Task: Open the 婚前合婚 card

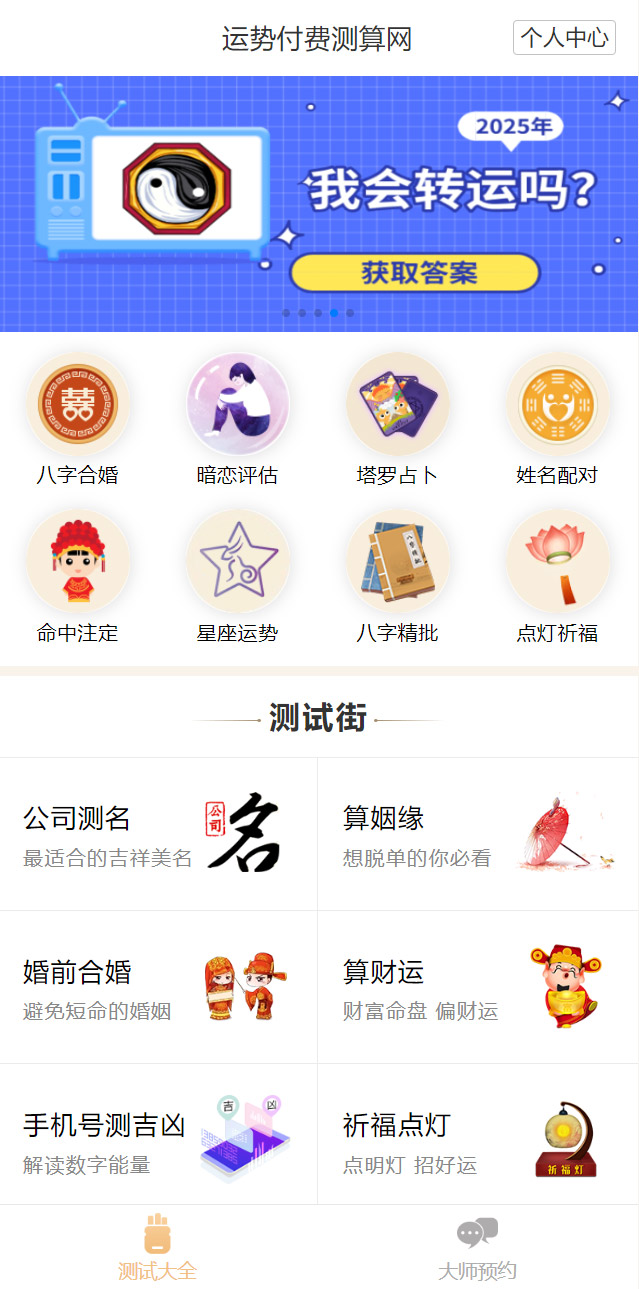Action: pyautogui.click(x=158, y=987)
